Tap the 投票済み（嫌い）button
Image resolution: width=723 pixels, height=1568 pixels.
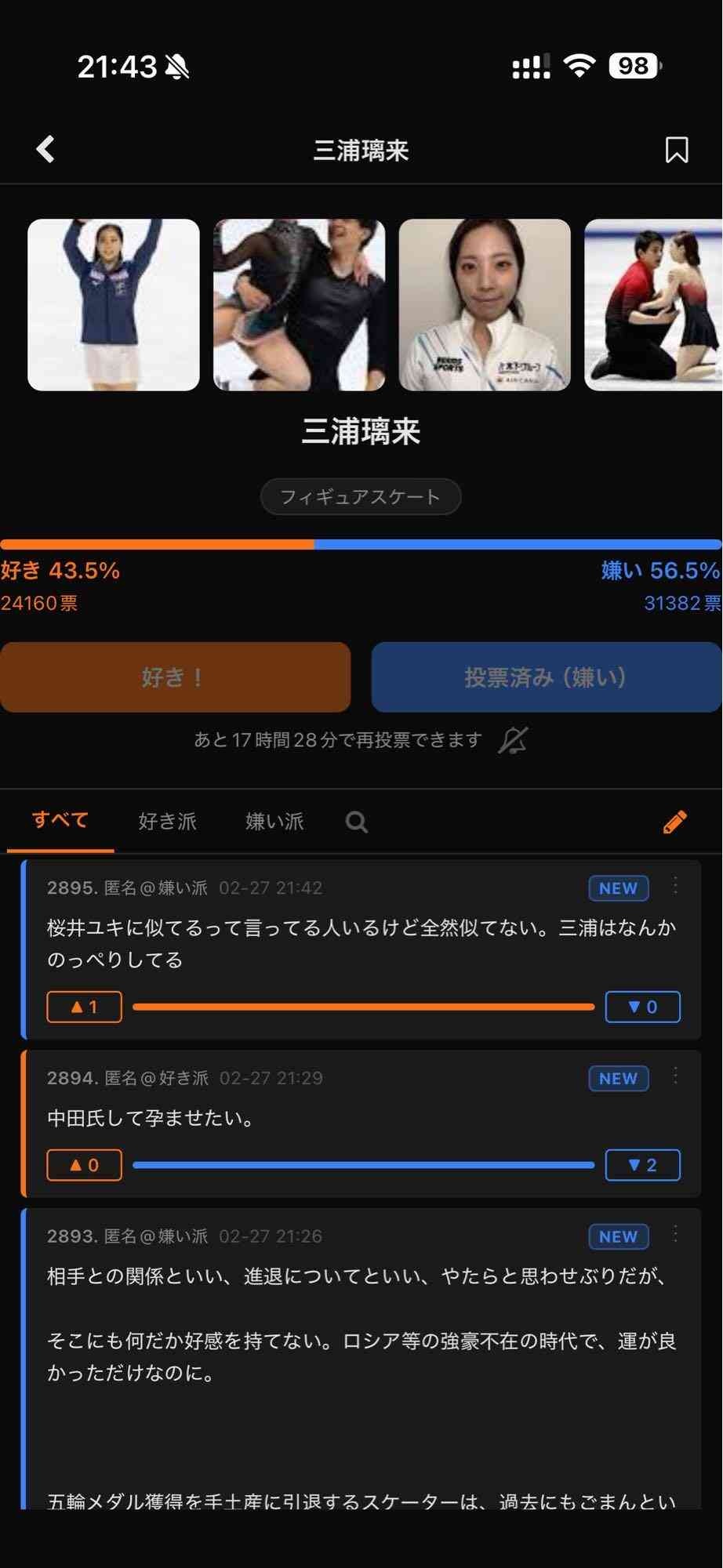pyautogui.click(x=546, y=677)
